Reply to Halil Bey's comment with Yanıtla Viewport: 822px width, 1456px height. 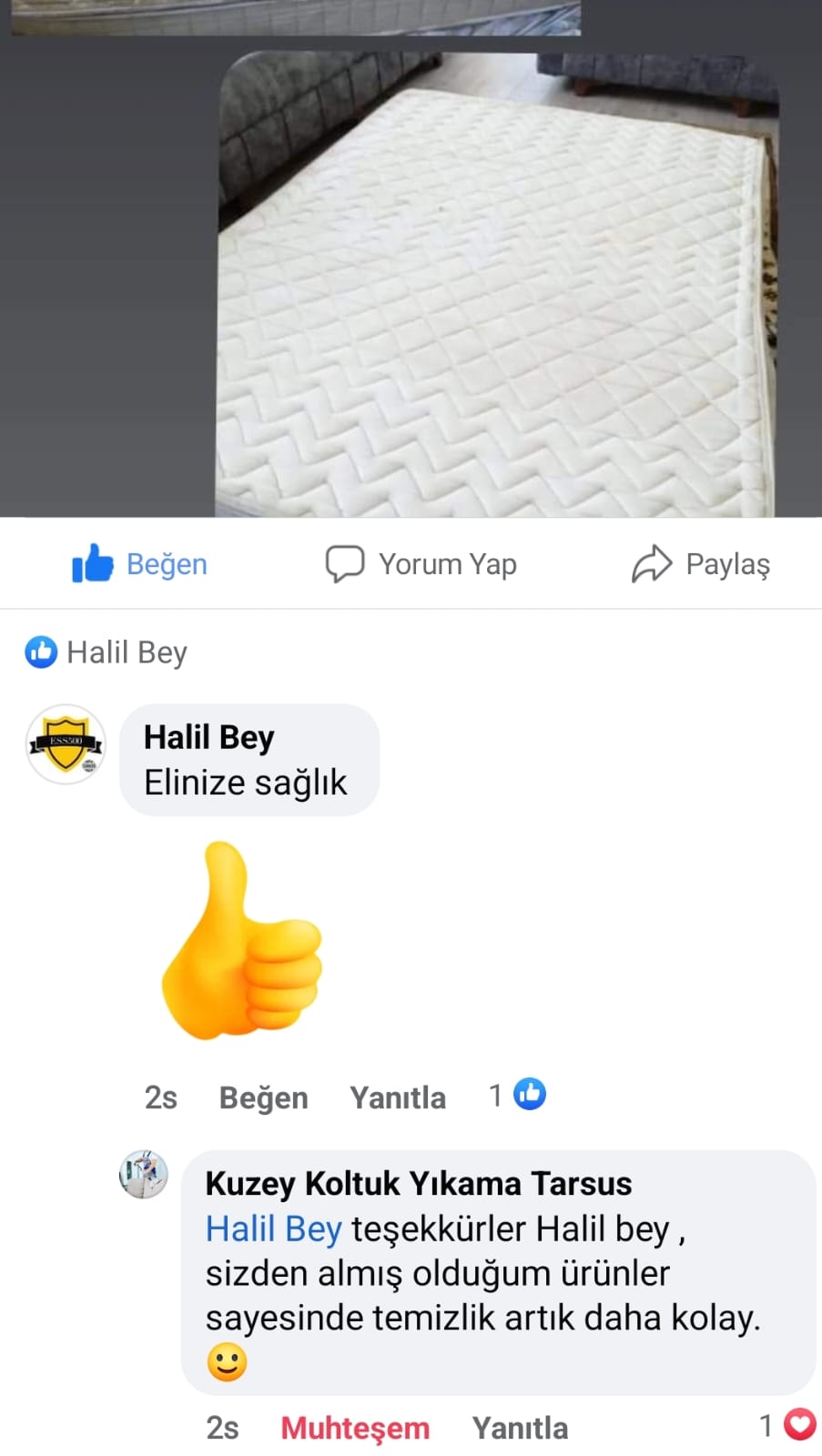pyautogui.click(x=398, y=1097)
